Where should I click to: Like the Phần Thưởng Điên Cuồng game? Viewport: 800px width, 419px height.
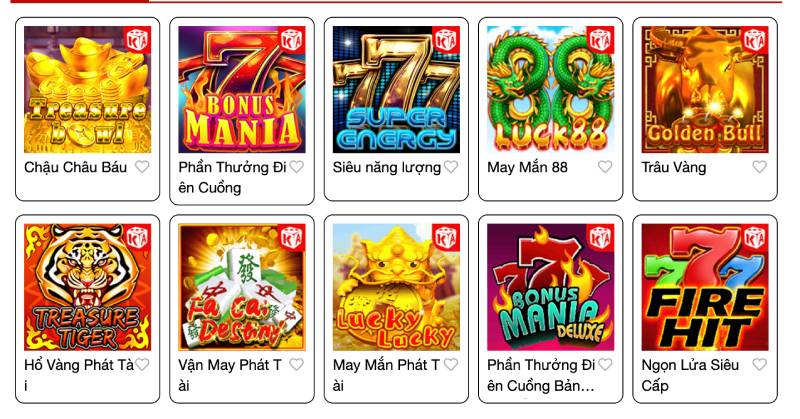(296, 167)
